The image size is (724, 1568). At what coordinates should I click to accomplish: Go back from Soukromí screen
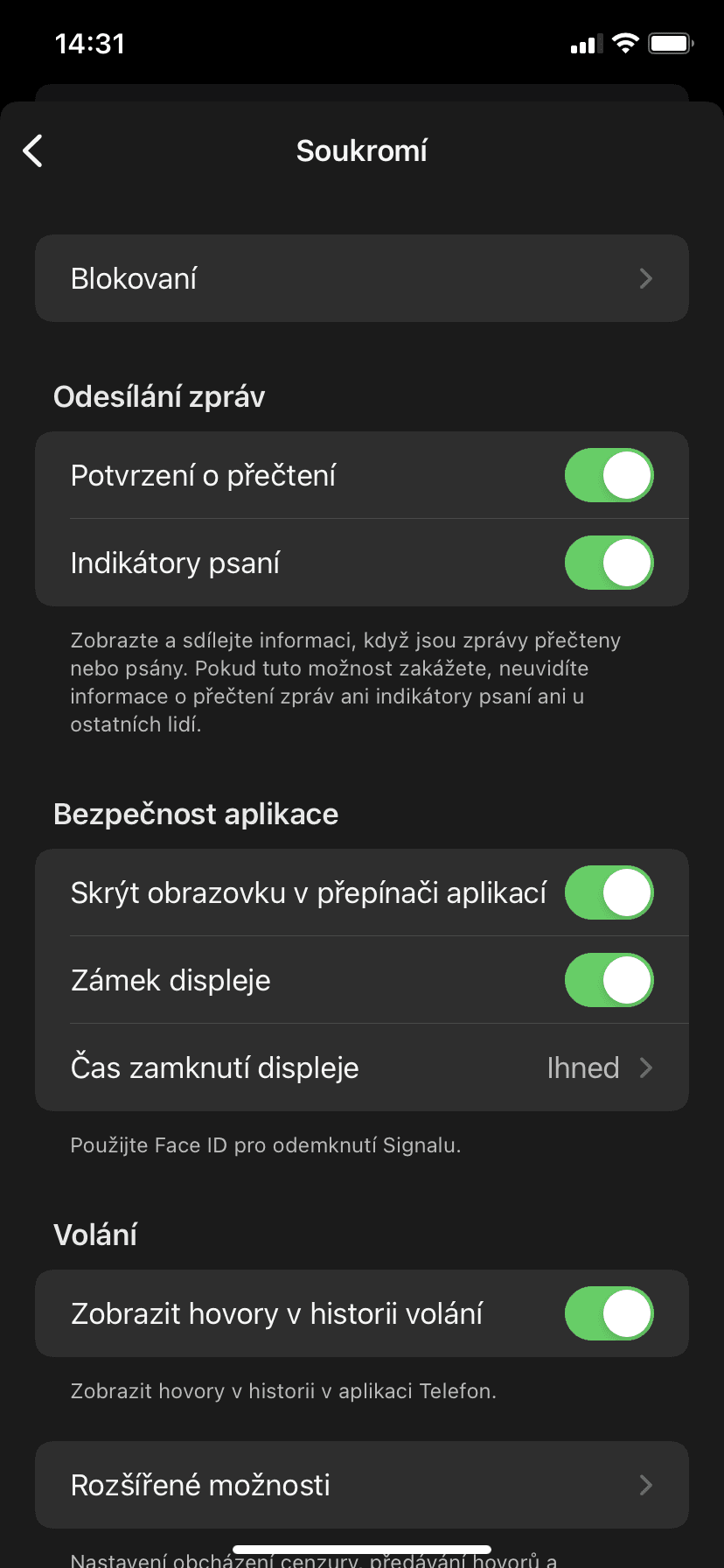(x=33, y=150)
